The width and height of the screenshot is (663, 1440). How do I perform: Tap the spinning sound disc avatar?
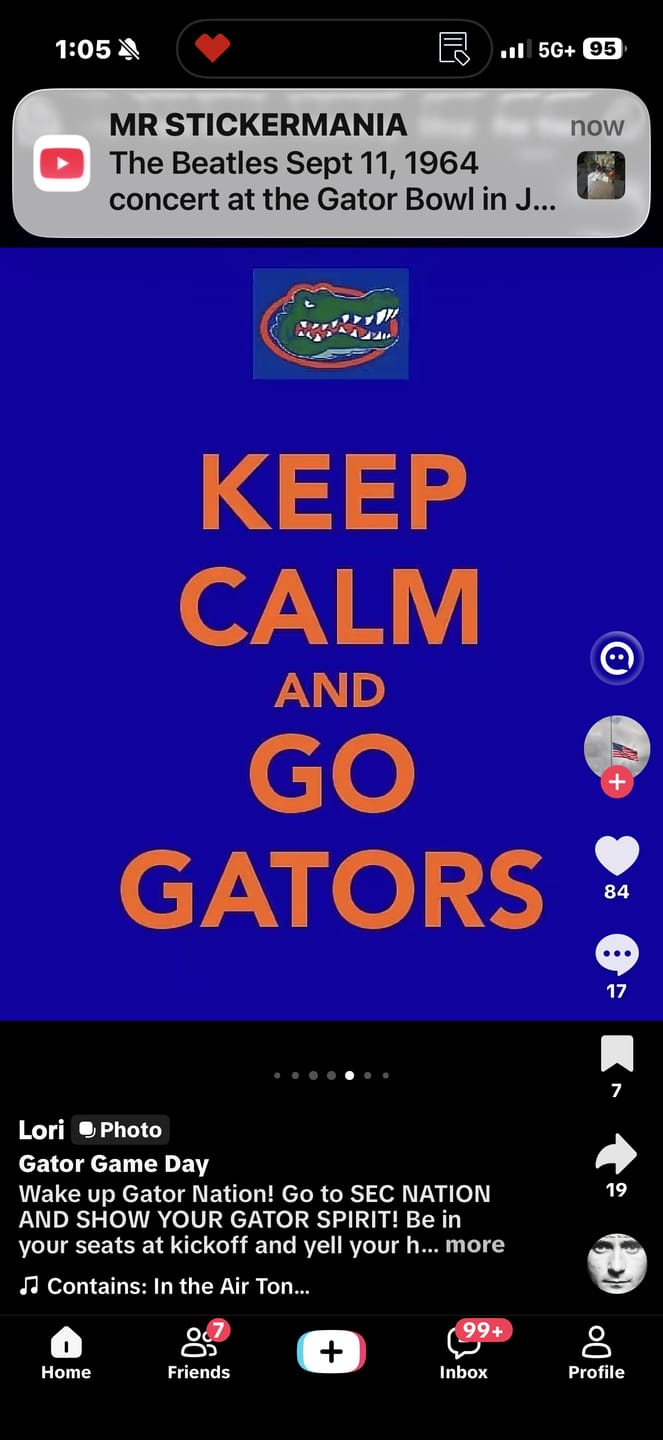click(616, 1264)
